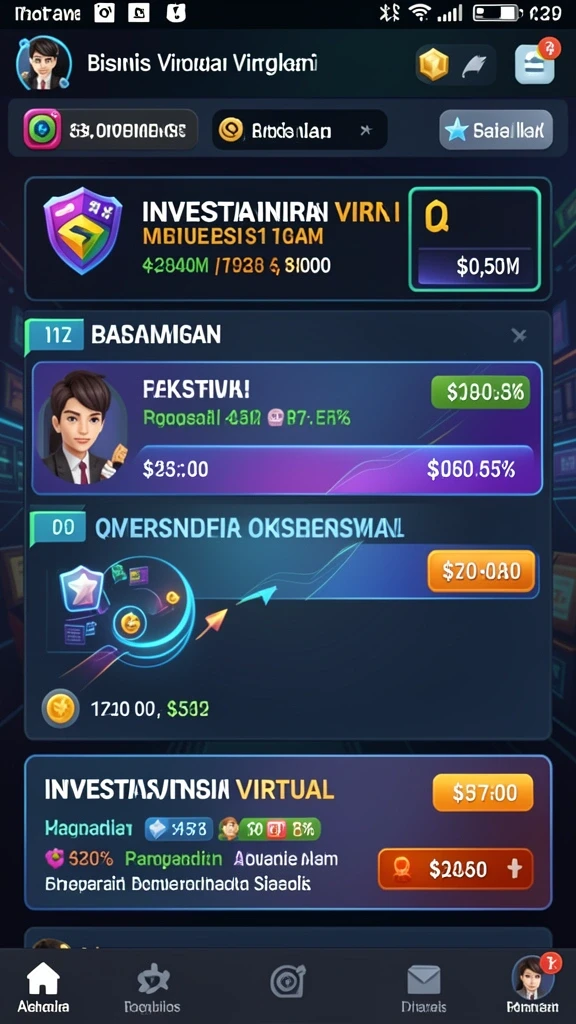Viewport: 576px width, 1024px height.
Task: Open the player avatar in the header
Action: pos(43,63)
